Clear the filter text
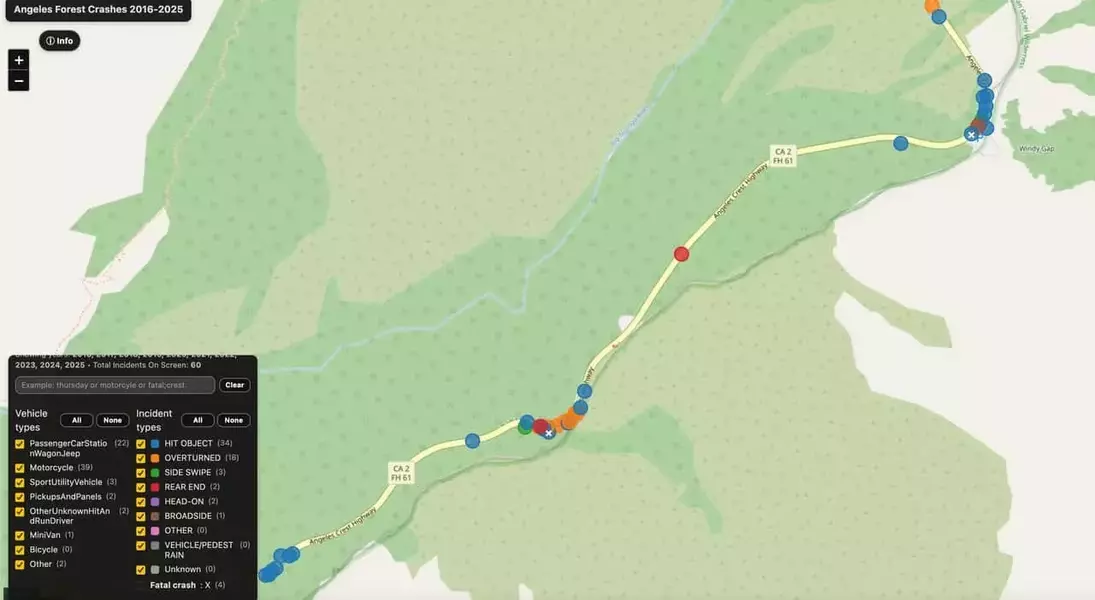Screen dimensions: 1095x600 tap(234, 385)
